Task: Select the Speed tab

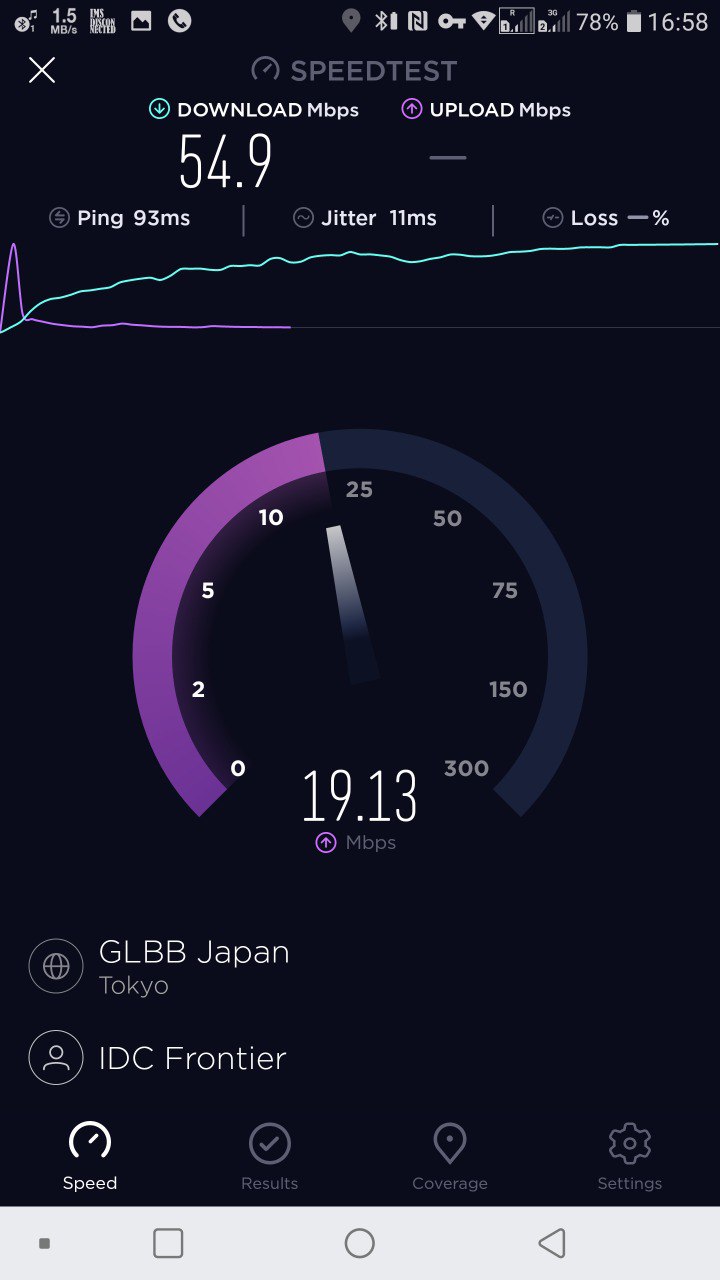Action: tap(90, 1156)
